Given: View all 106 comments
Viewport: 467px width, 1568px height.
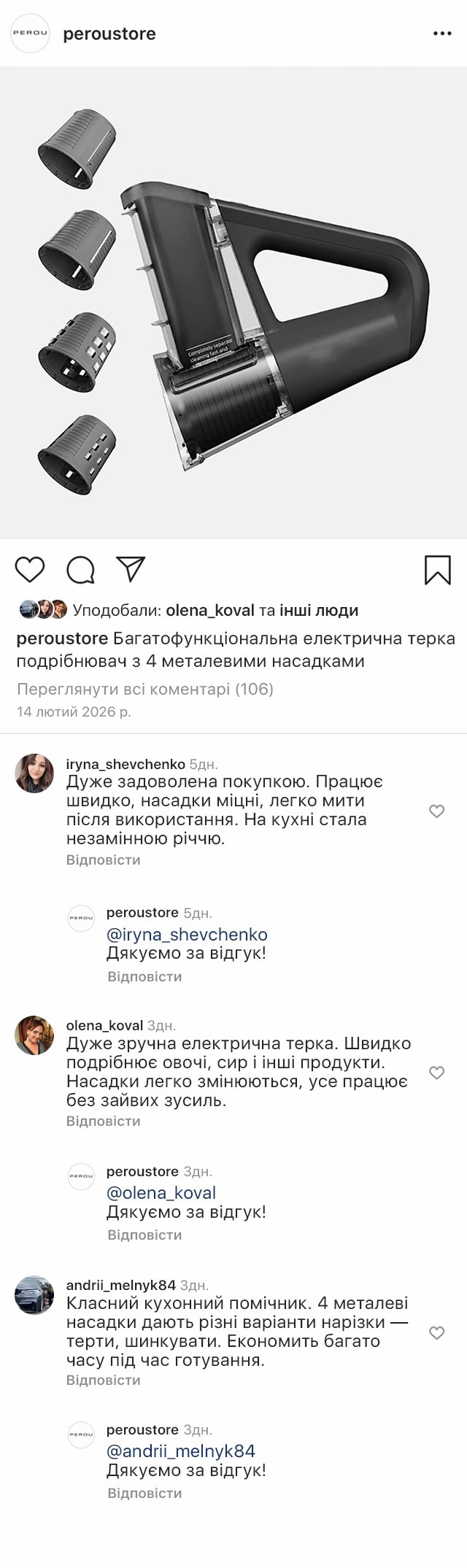Looking at the screenshot, I should 144,689.
